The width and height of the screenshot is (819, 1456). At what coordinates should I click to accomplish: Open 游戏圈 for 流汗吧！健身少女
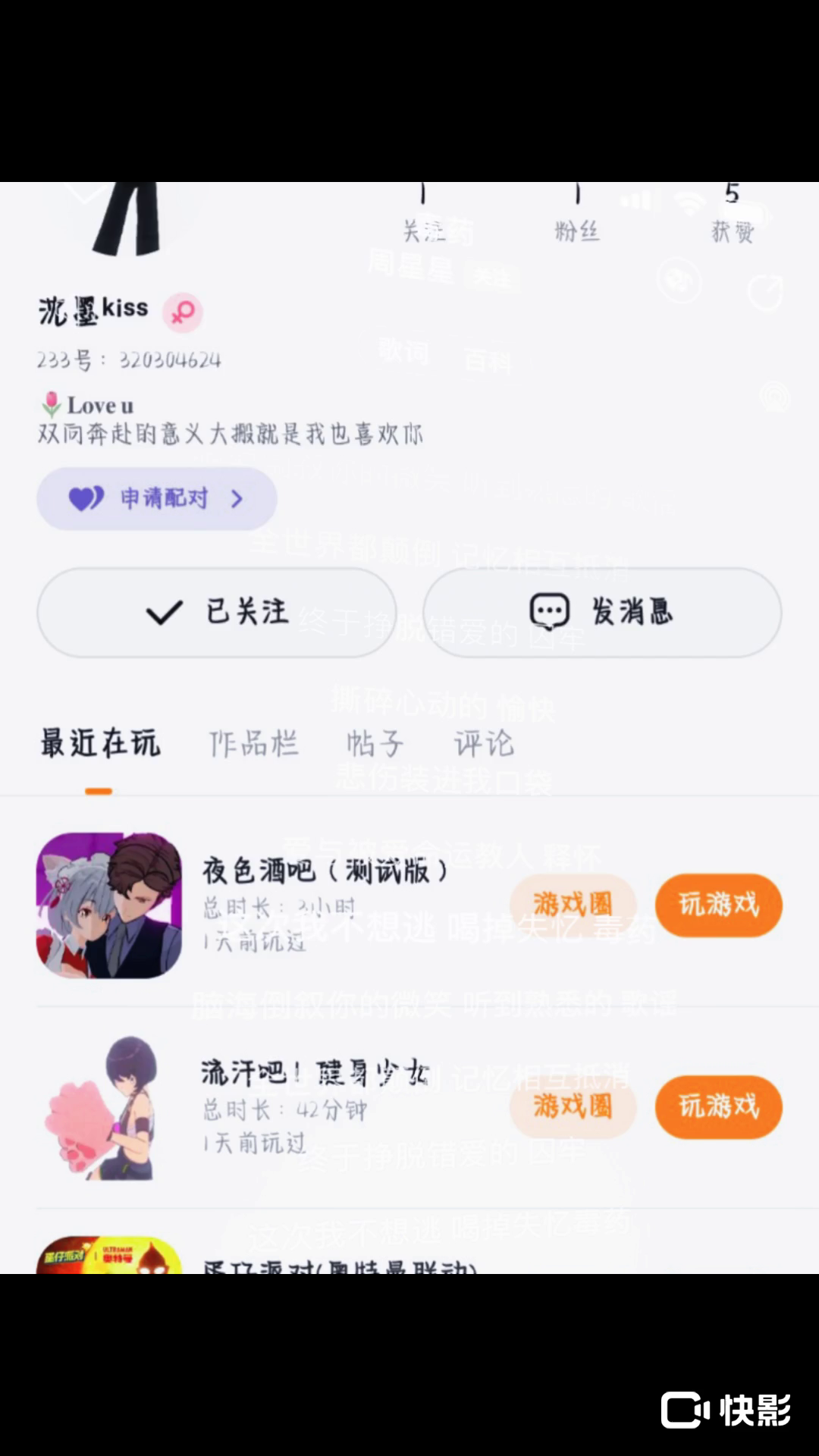tap(573, 1107)
